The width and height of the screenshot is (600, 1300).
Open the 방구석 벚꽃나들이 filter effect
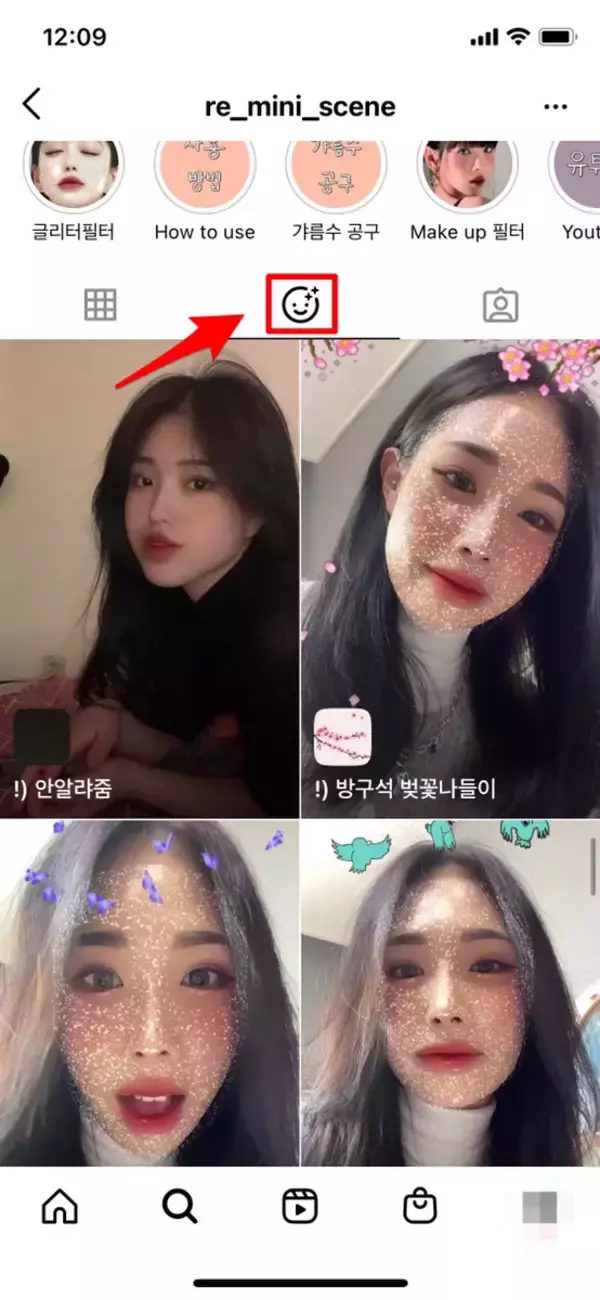pyautogui.click(x=450, y=578)
